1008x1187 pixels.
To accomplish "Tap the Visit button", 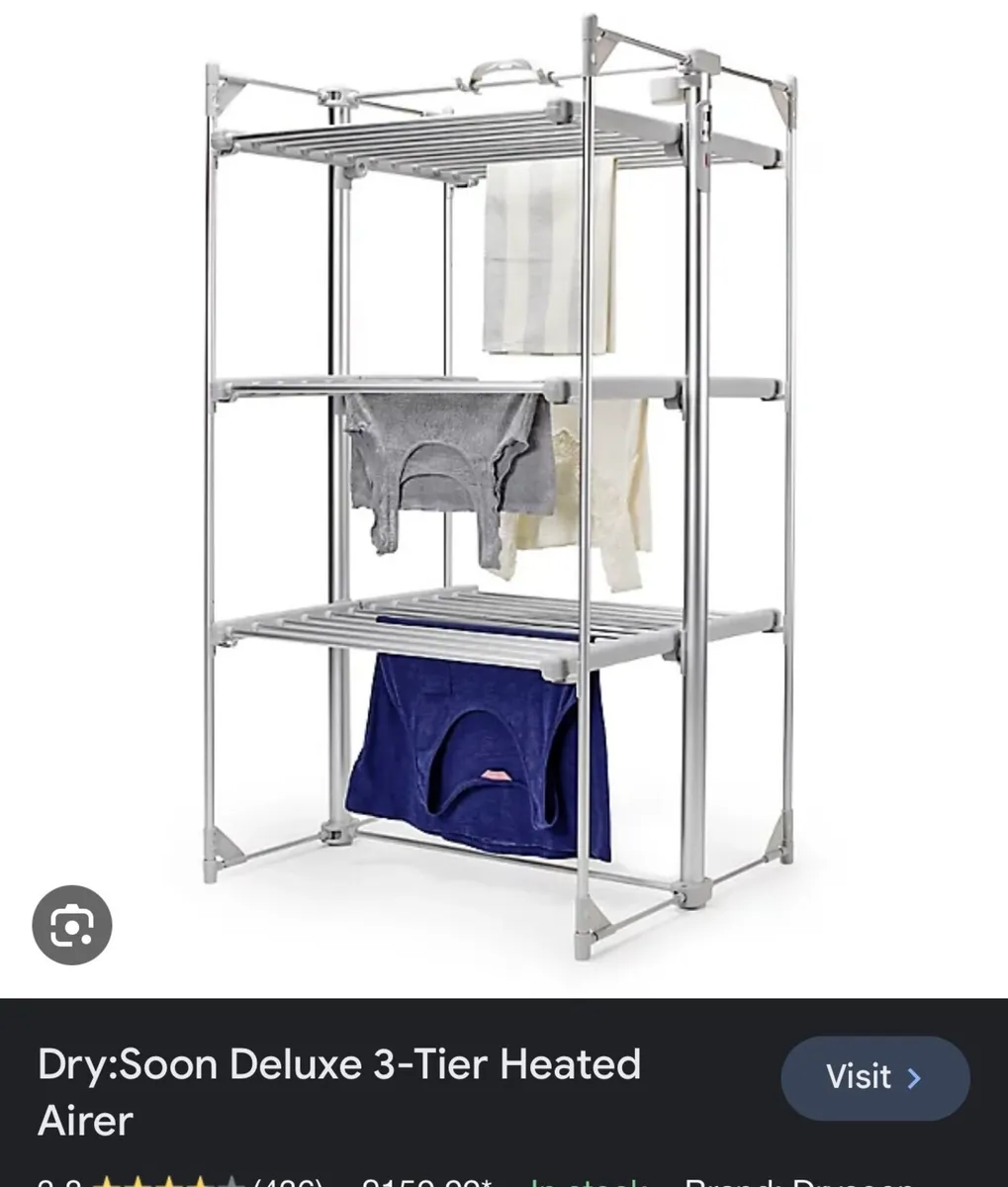I will point(874,1077).
